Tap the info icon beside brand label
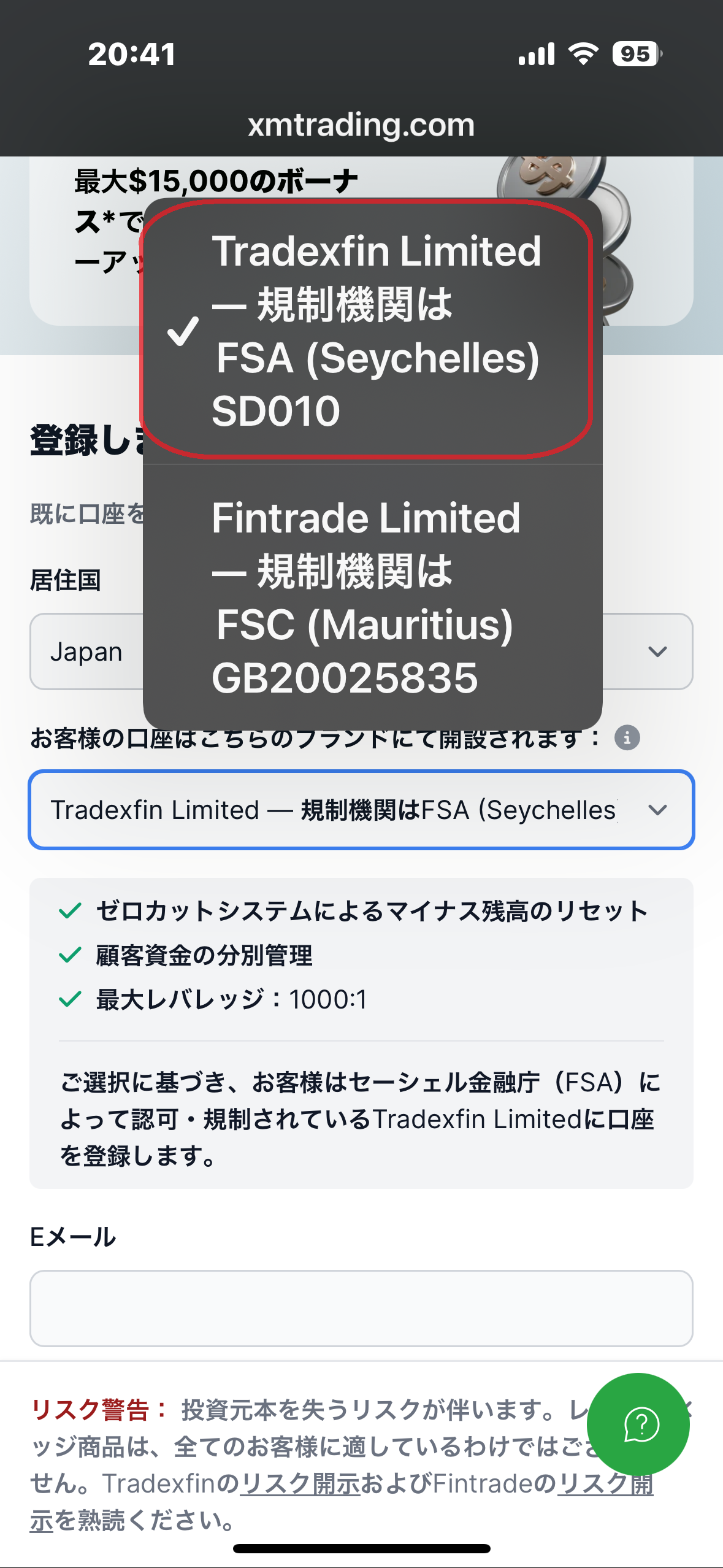Image resolution: width=723 pixels, height=1568 pixels. click(627, 737)
